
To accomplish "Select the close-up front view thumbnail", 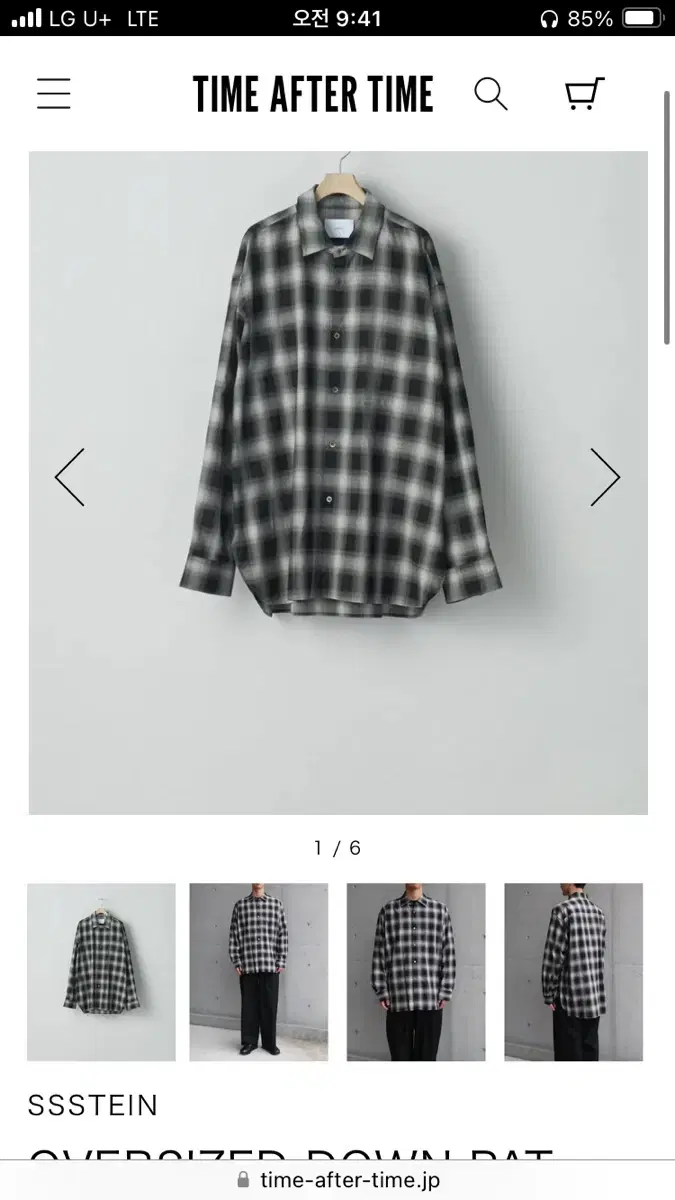I will (x=416, y=972).
